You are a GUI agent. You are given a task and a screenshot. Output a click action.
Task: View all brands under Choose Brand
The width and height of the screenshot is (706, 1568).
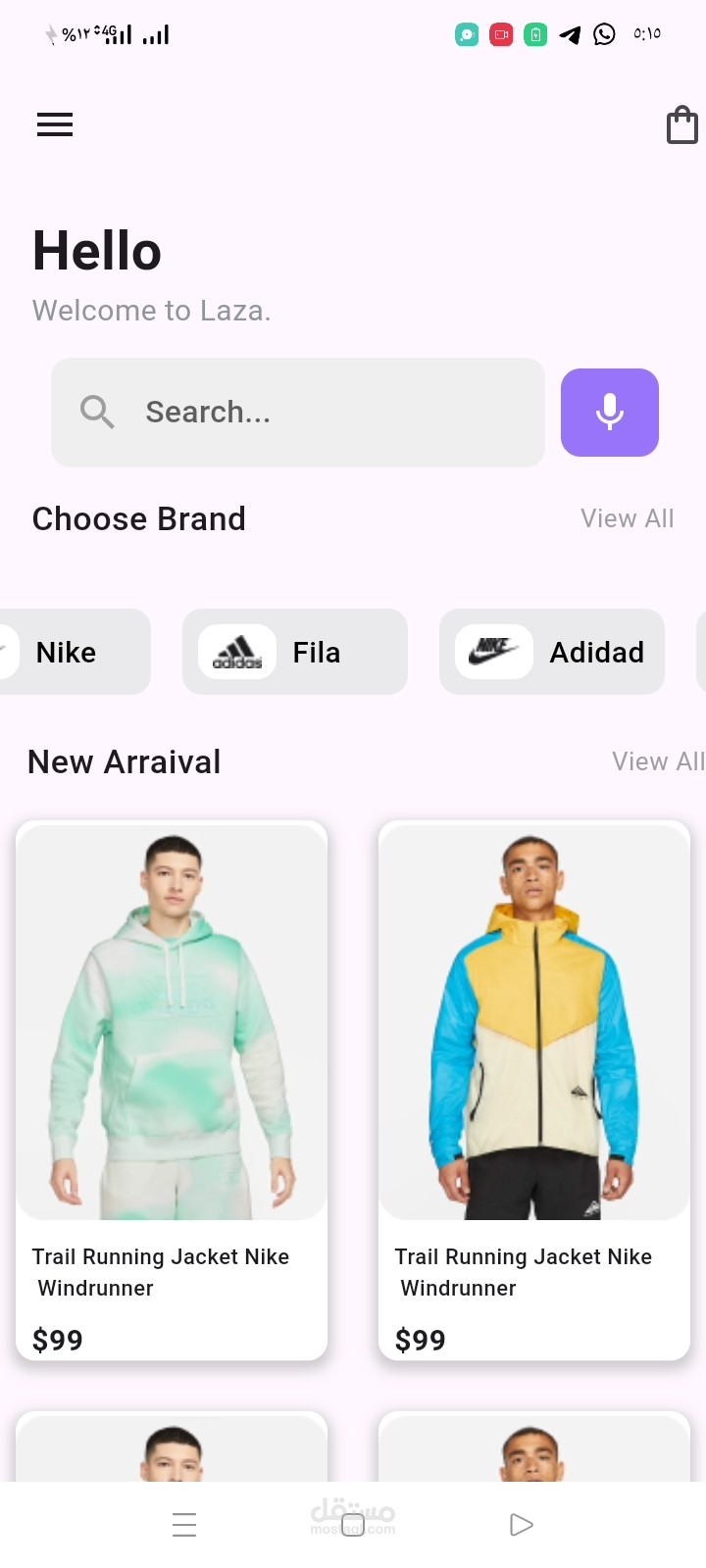coord(627,518)
